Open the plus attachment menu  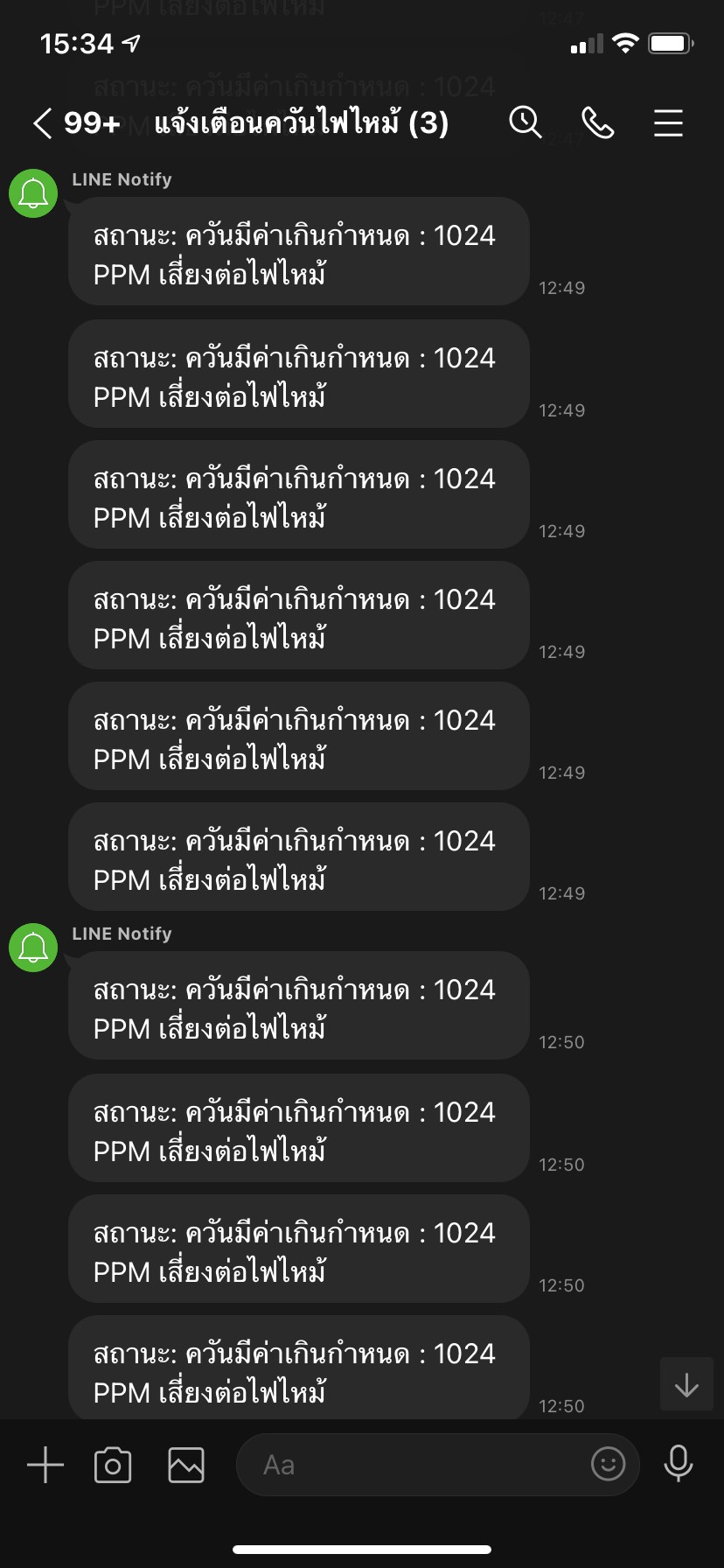click(x=45, y=1465)
